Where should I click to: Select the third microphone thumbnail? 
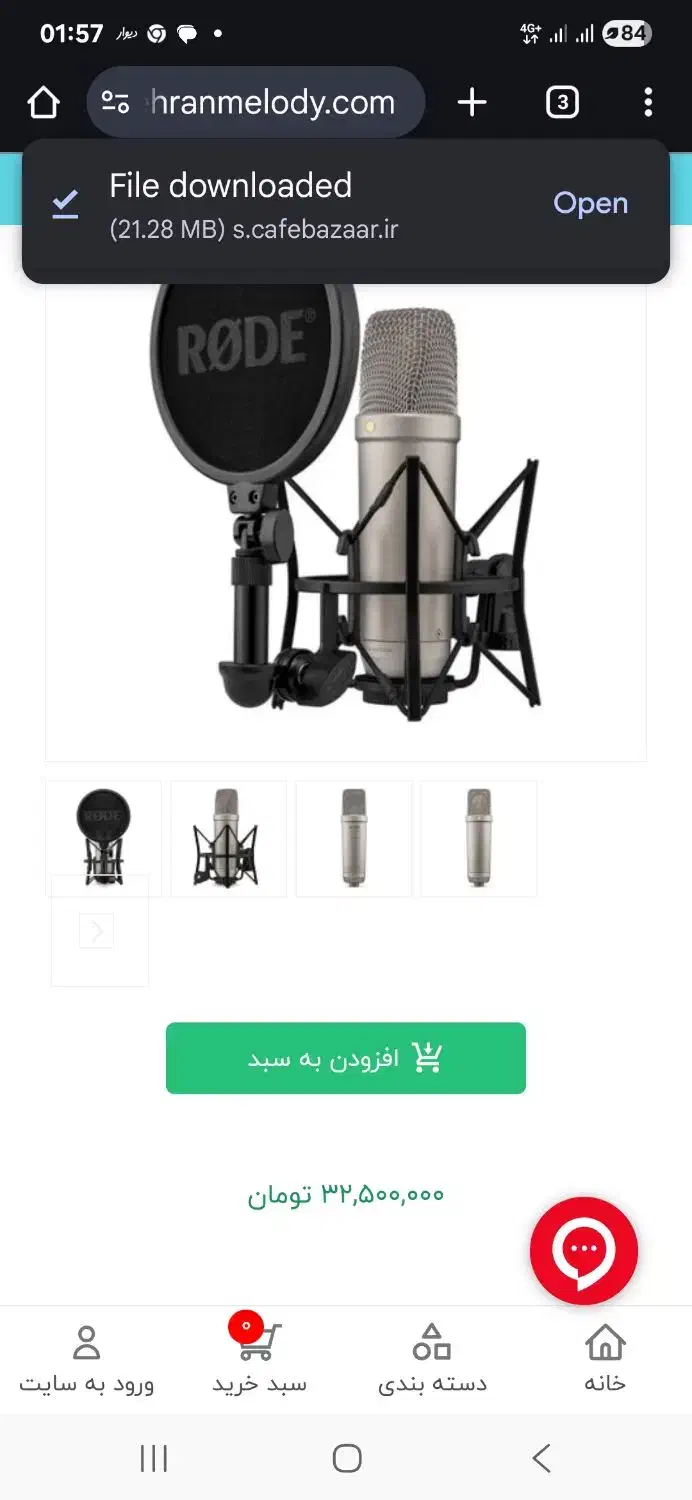pyautogui.click(x=354, y=838)
